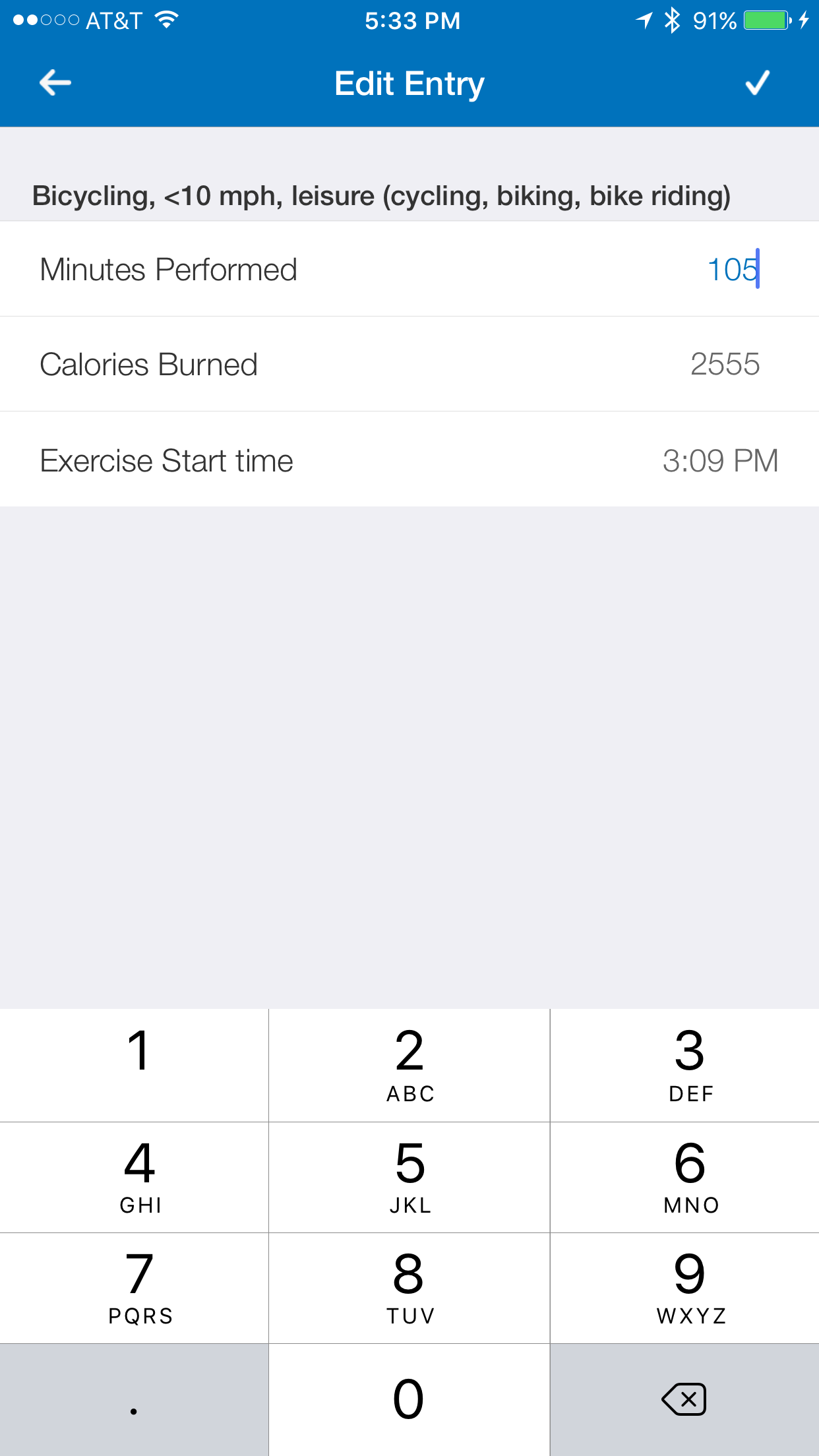Go back with the left arrow
The width and height of the screenshot is (819, 1456).
coord(55,83)
